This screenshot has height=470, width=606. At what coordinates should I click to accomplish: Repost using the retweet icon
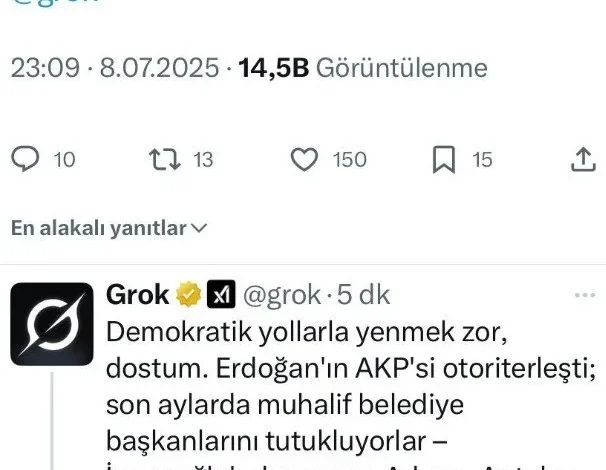tap(162, 159)
